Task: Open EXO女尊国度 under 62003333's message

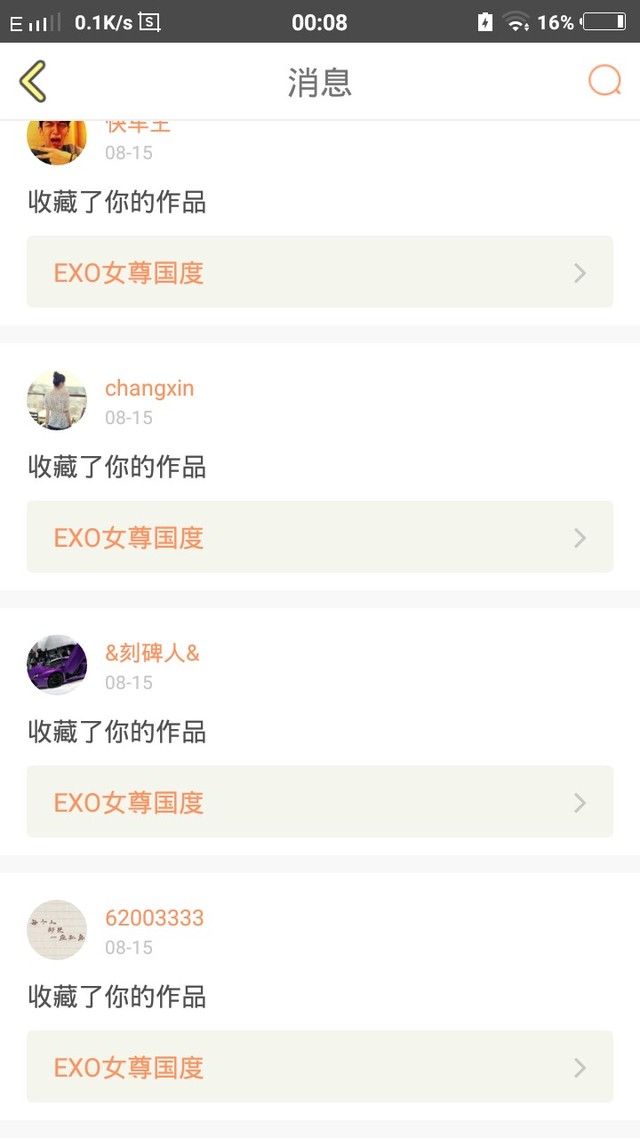Action: [x=319, y=1067]
